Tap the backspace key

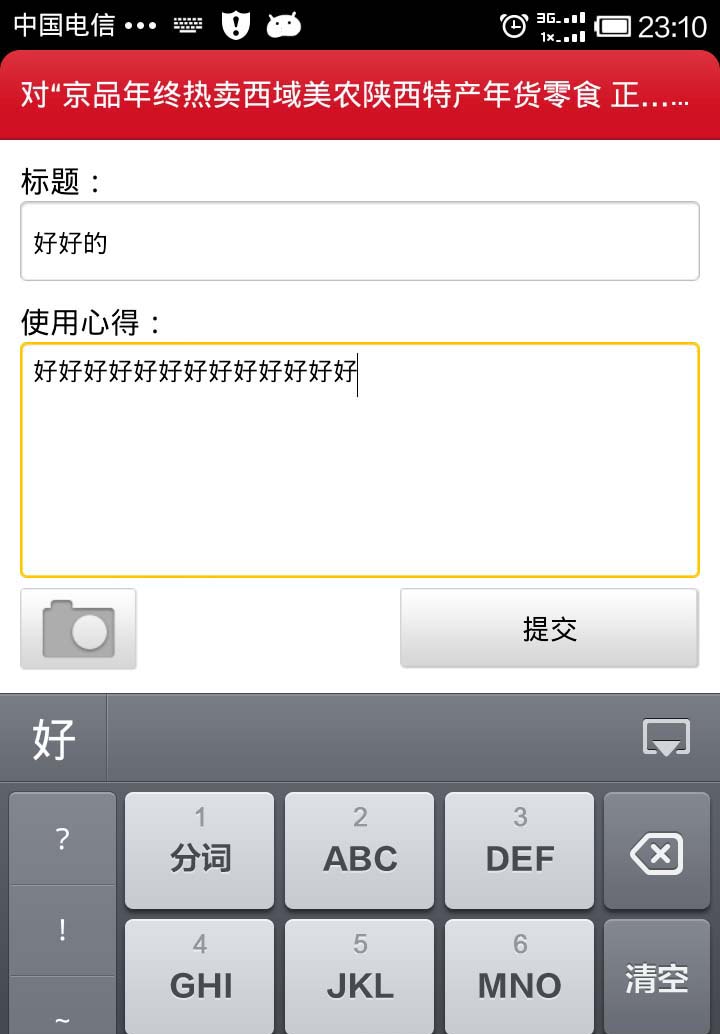656,854
